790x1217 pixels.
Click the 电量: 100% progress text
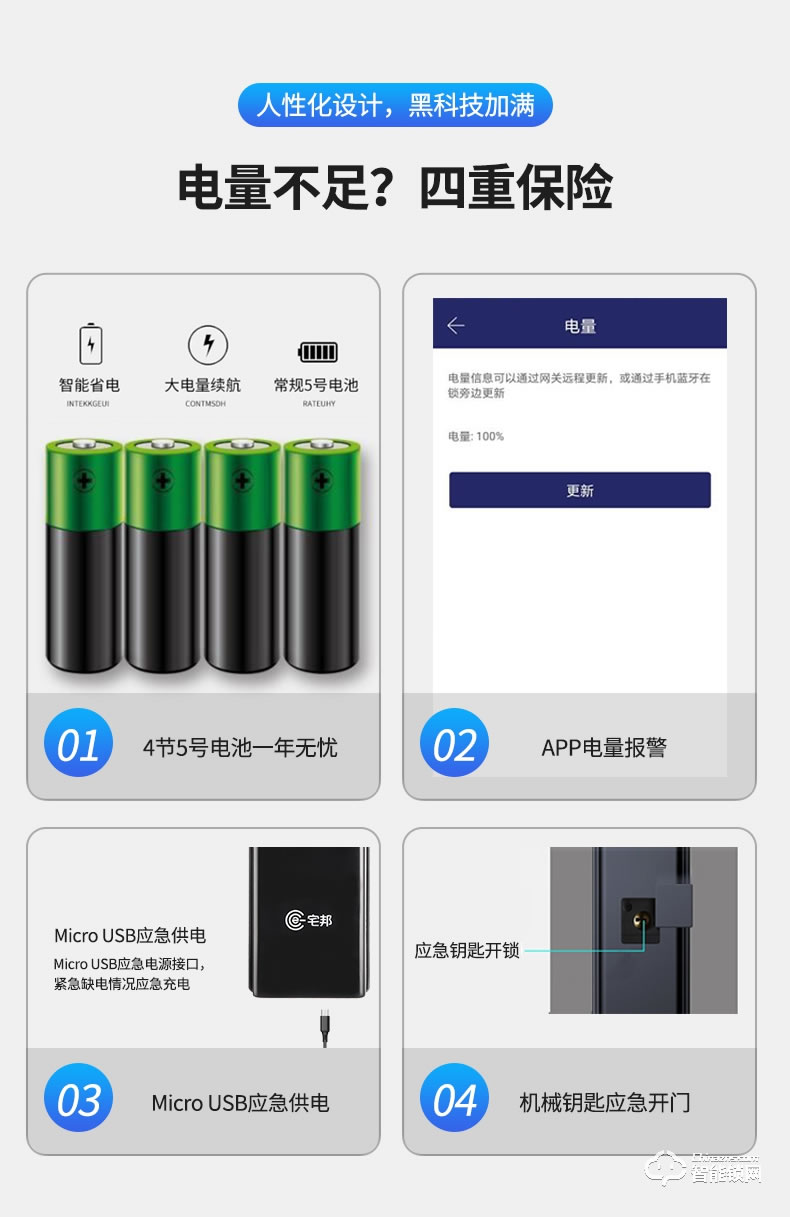[x=475, y=436]
